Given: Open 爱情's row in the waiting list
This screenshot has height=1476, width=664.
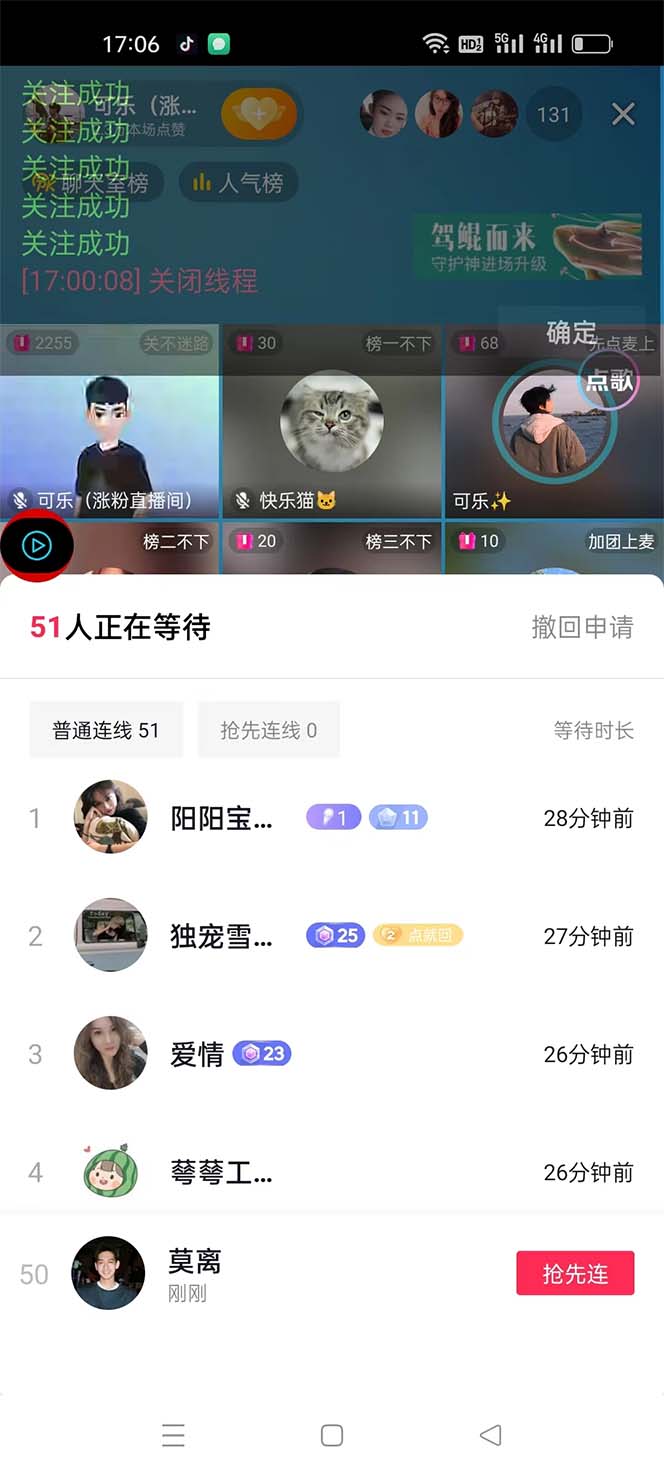Looking at the screenshot, I should point(330,1054).
